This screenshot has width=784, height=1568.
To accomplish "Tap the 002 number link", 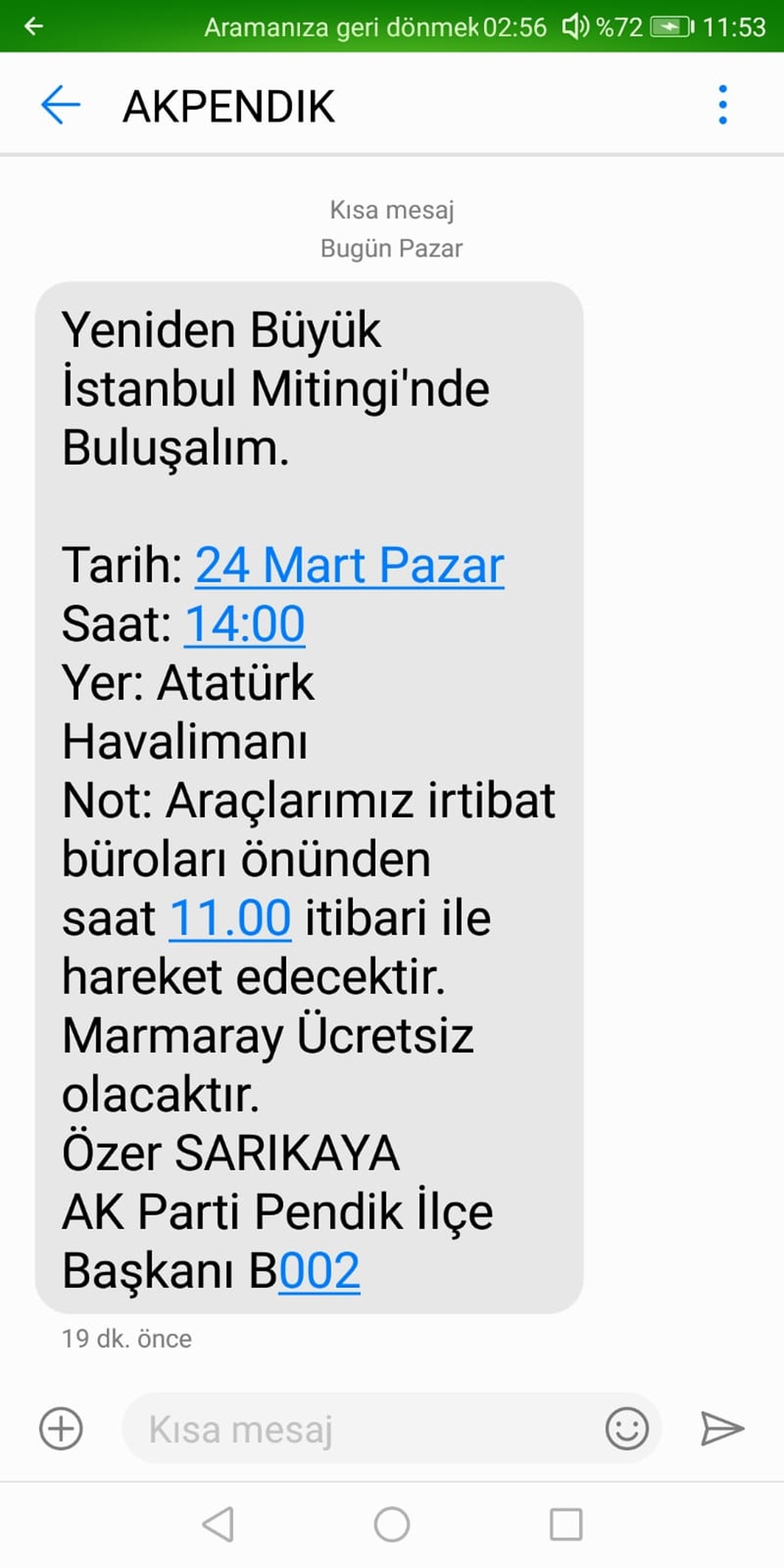I will [319, 1271].
